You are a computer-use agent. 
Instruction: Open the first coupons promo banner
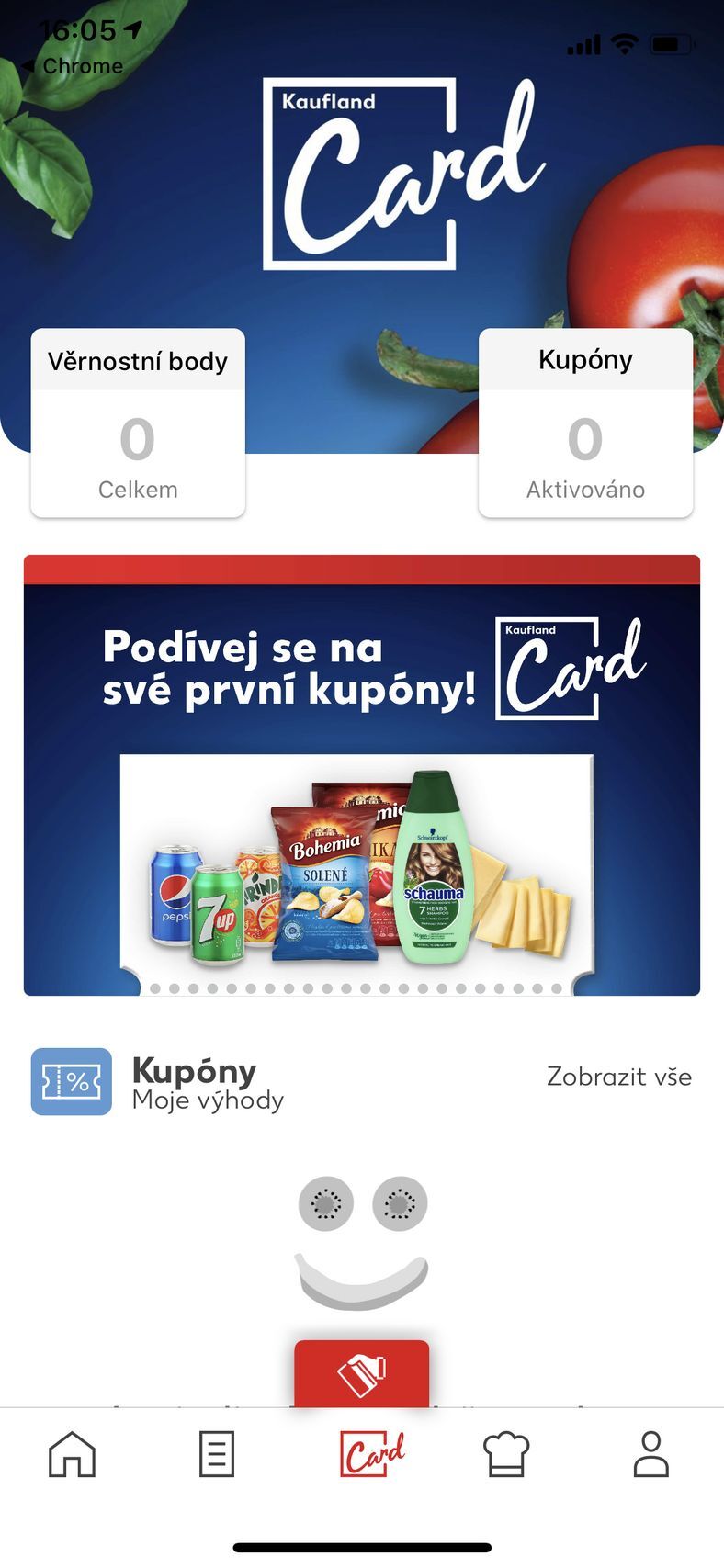(x=362, y=772)
